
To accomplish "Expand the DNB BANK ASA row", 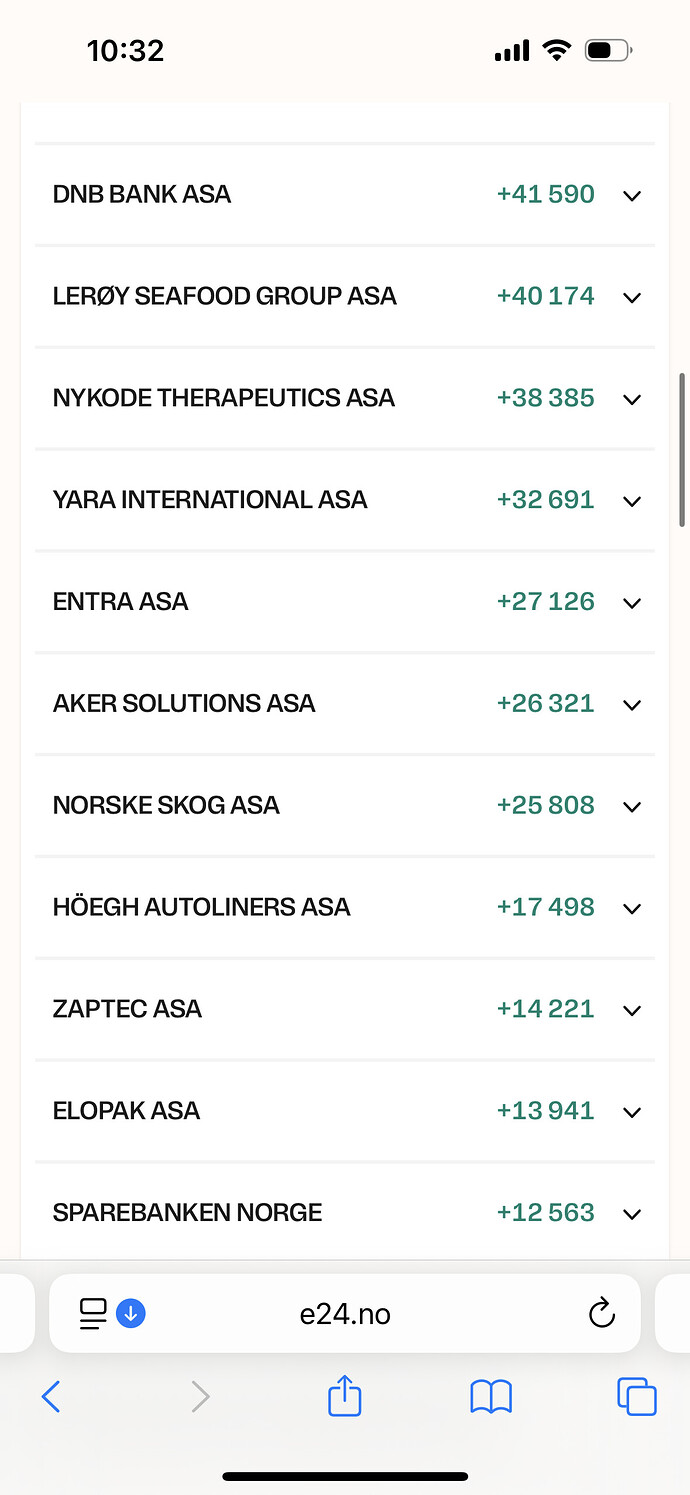I will click(631, 195).
